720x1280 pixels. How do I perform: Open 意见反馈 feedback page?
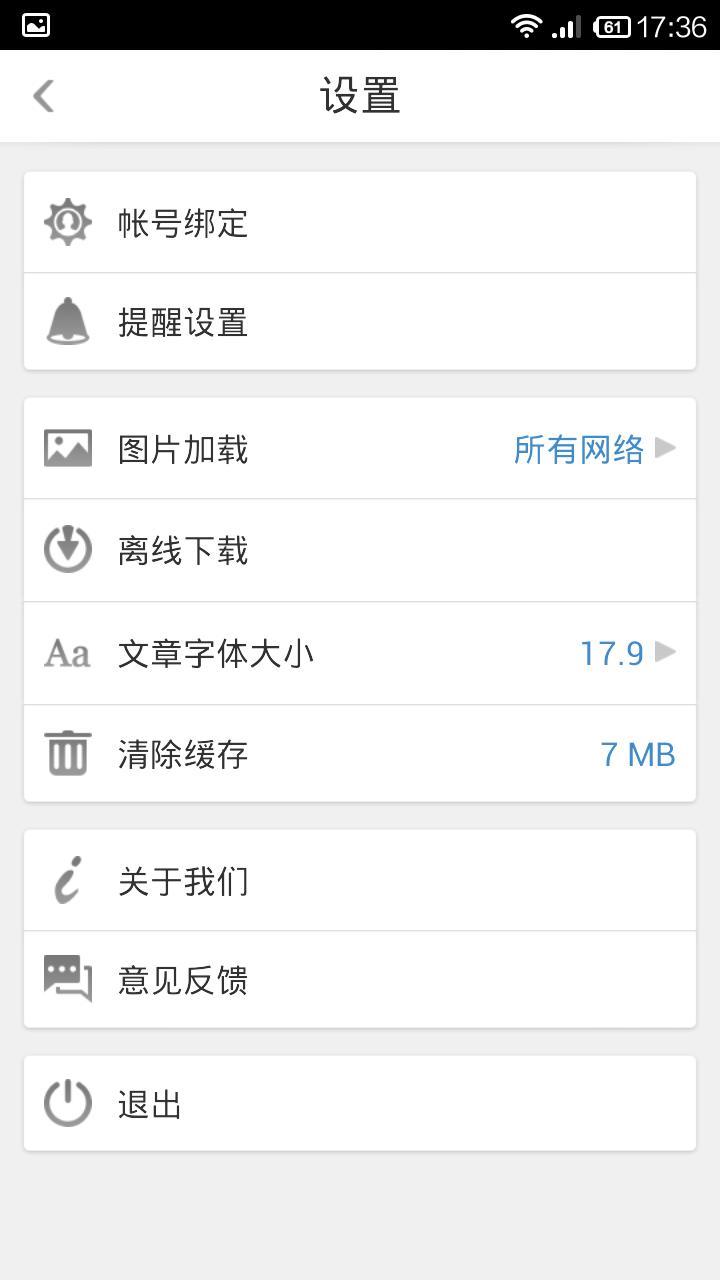360,979
